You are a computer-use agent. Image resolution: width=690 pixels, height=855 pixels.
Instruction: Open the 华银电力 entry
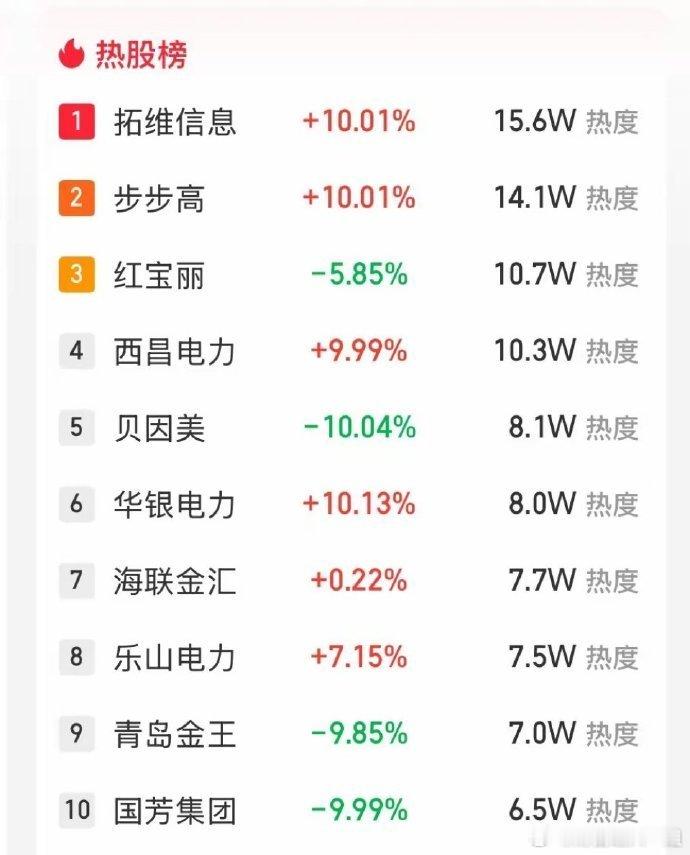(x=175, y=504)
